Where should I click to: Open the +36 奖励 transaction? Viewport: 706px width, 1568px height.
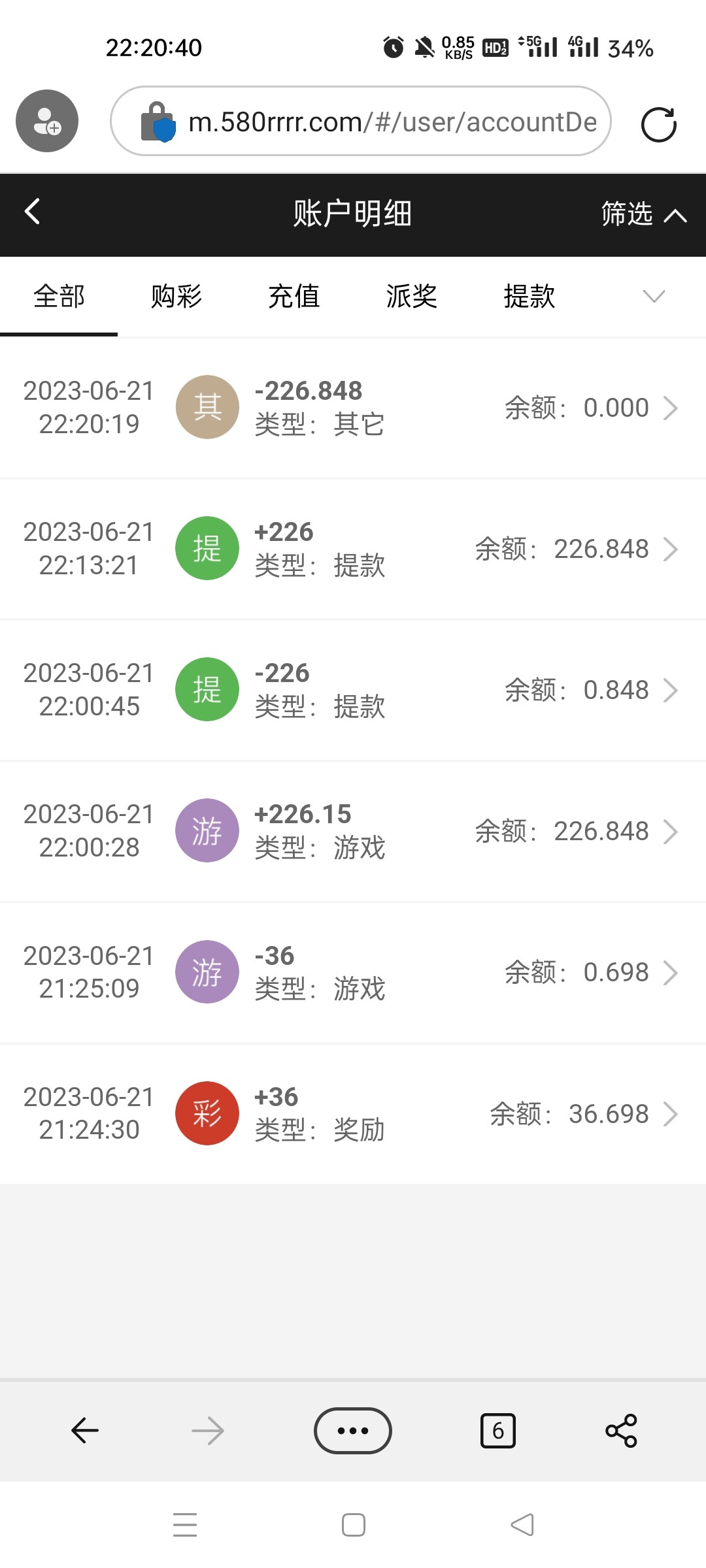tap(353, 1113)
